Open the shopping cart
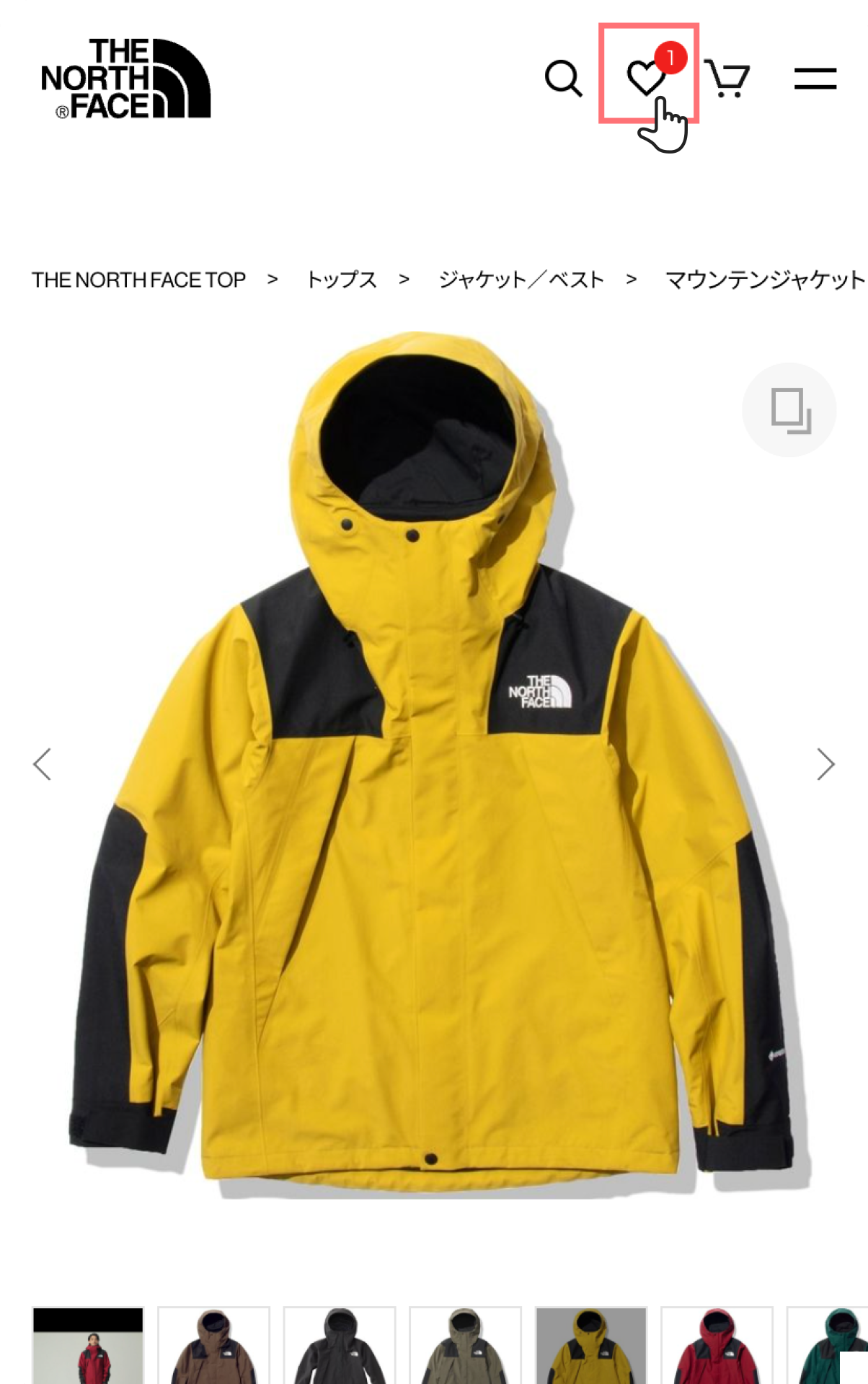Viewport: 868px width, 1384px height. pos(727,78)
